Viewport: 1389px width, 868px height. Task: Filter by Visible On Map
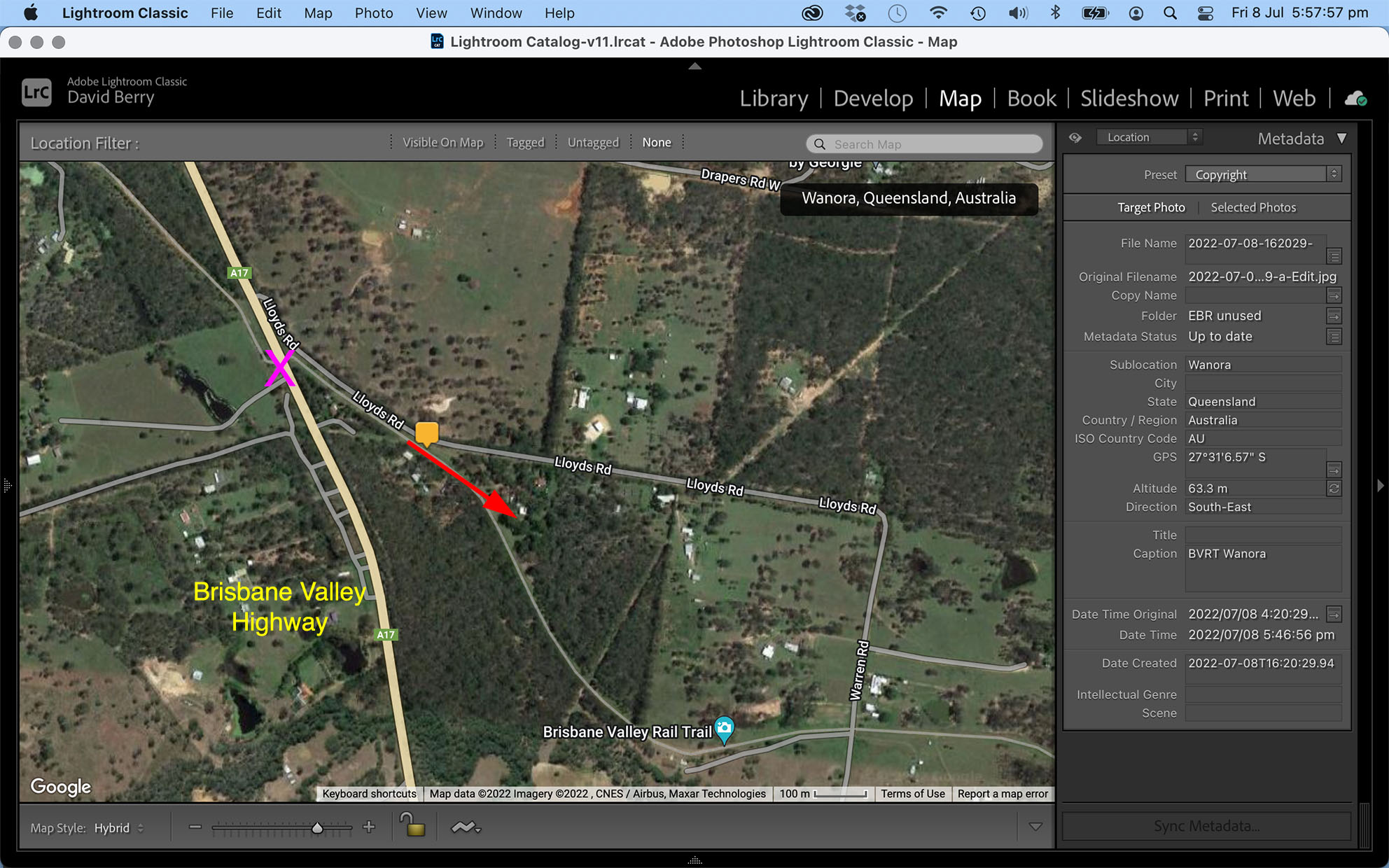(442, 143)
